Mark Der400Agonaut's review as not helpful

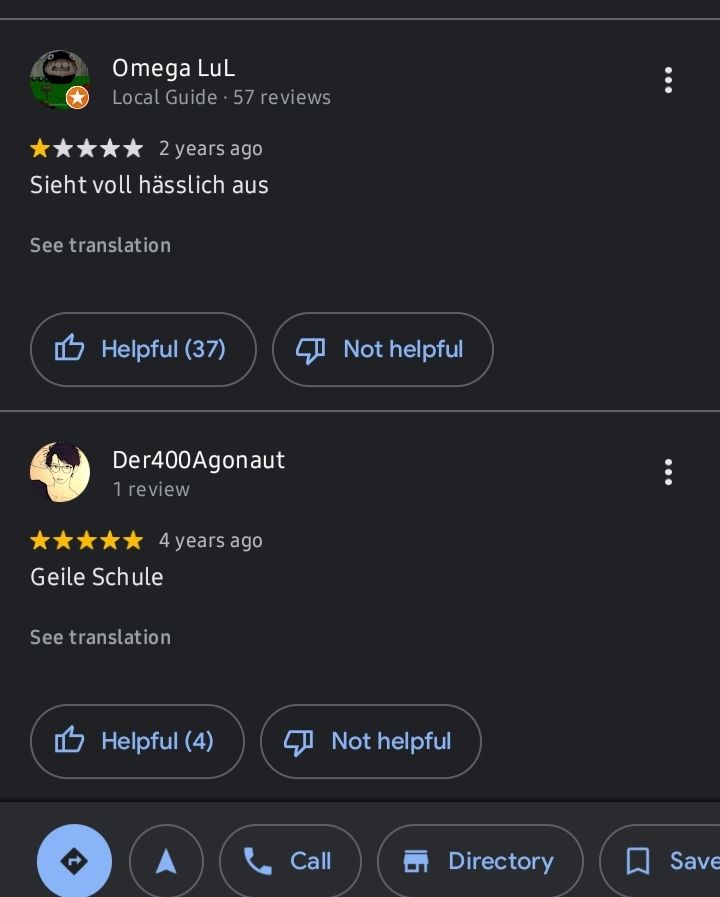(x=370, y=741)
